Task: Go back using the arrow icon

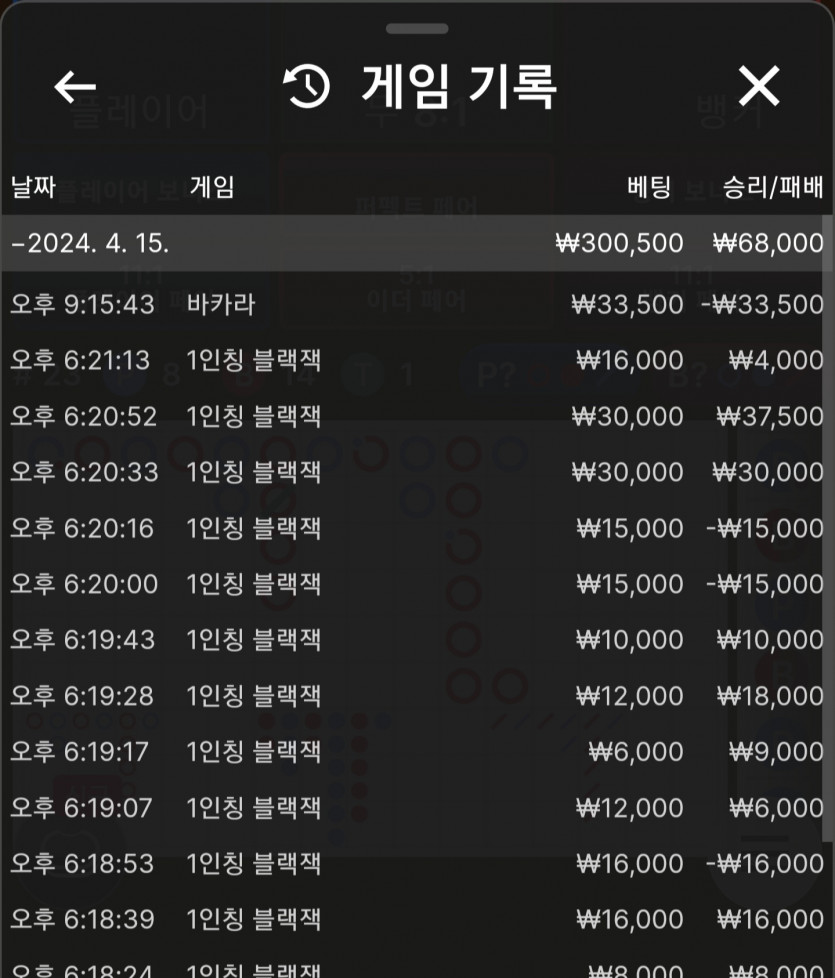Action: pos(75,87)
